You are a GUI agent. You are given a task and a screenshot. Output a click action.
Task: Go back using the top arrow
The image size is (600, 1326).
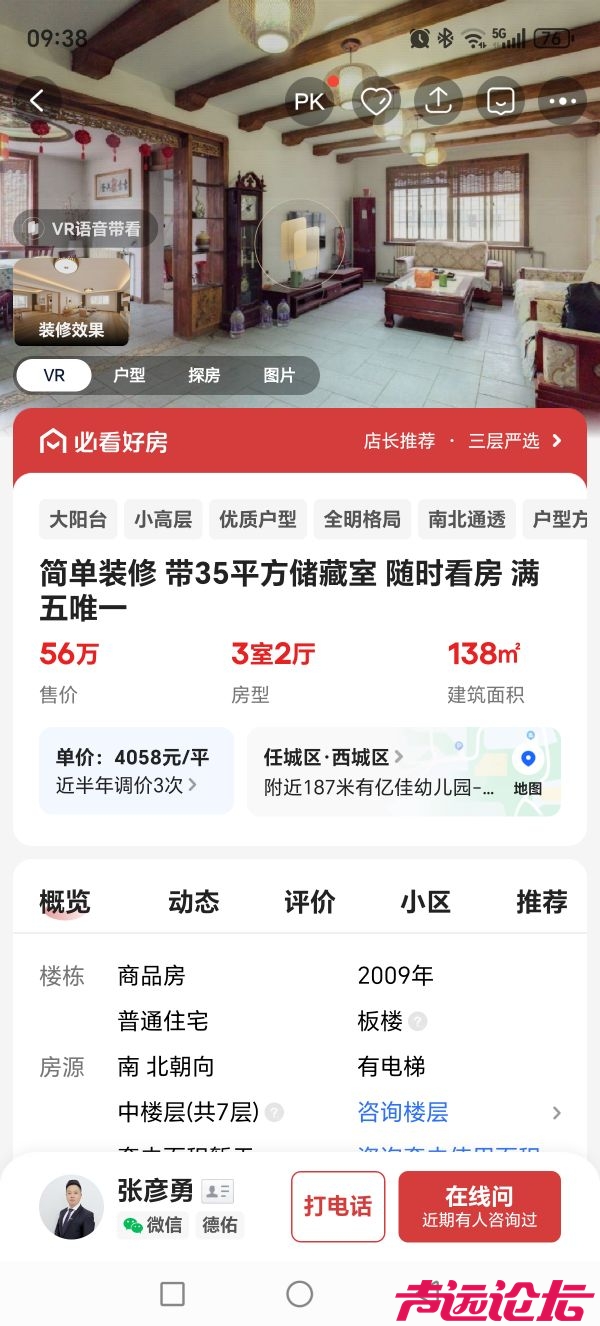click(x=37, y=100)
